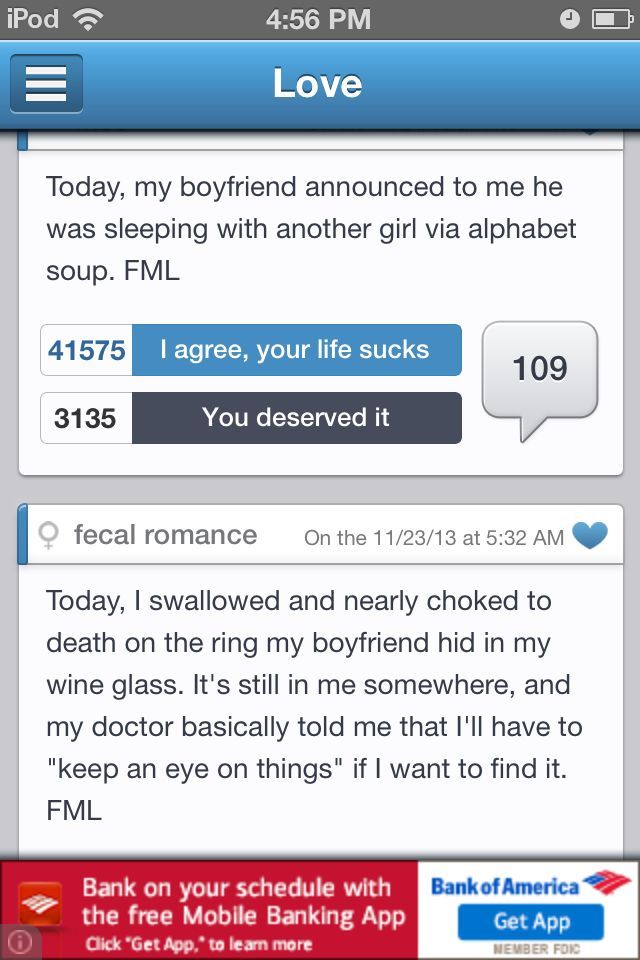640x960 pixels.
Task: Open the ad info icon
Action: tap(19, 941)
